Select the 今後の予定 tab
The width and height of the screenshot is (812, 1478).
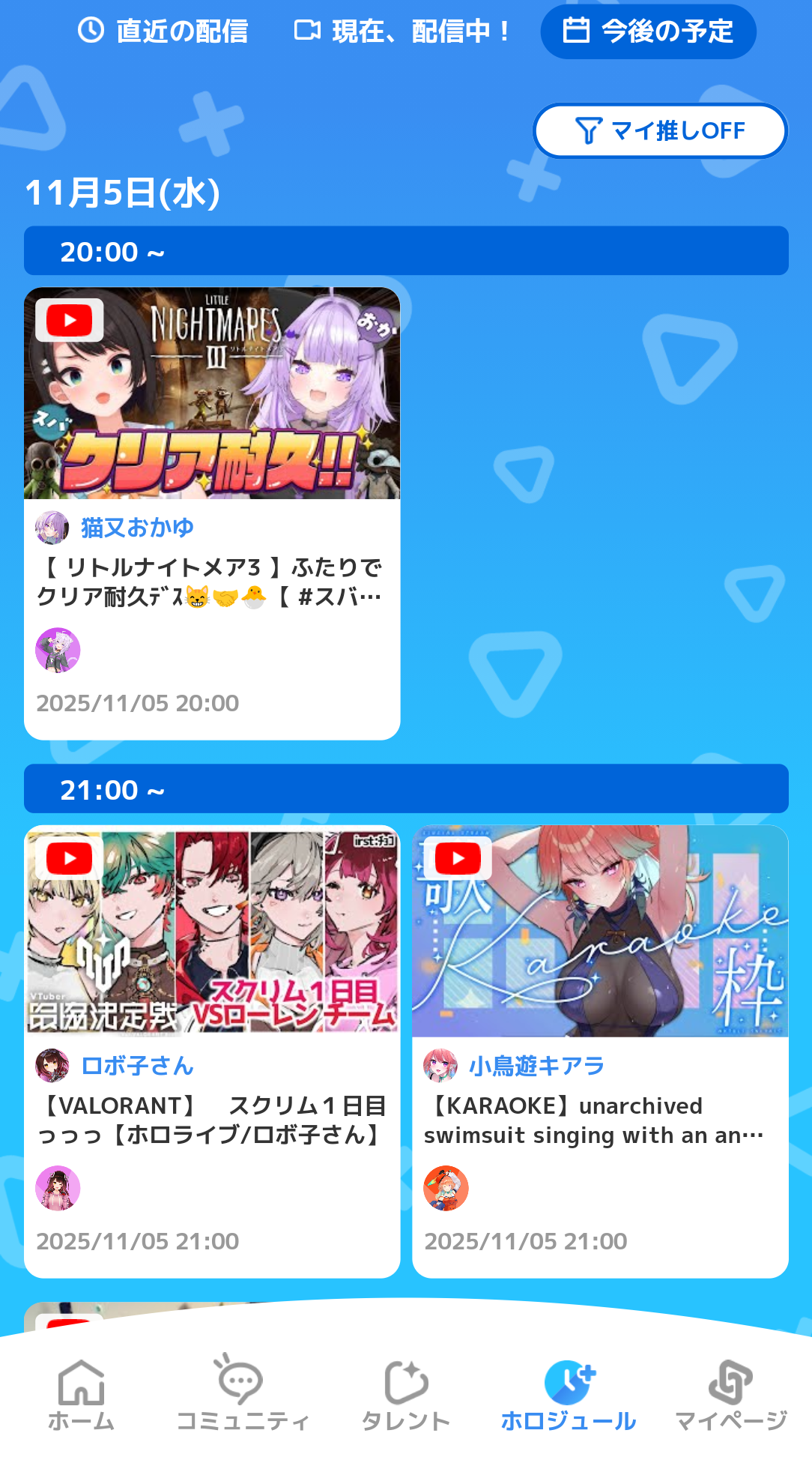pos(648,31)
